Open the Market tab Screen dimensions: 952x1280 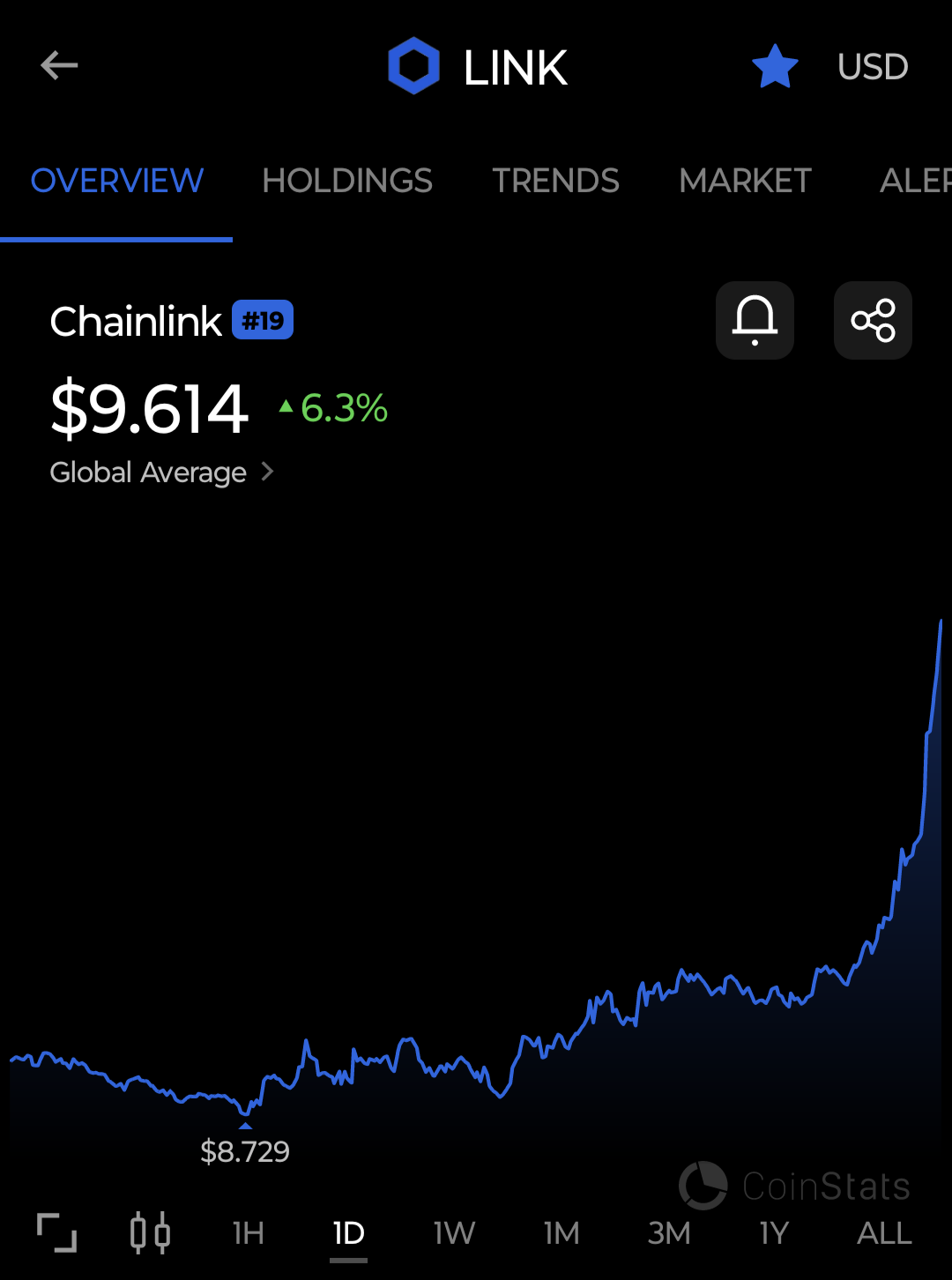745,181
